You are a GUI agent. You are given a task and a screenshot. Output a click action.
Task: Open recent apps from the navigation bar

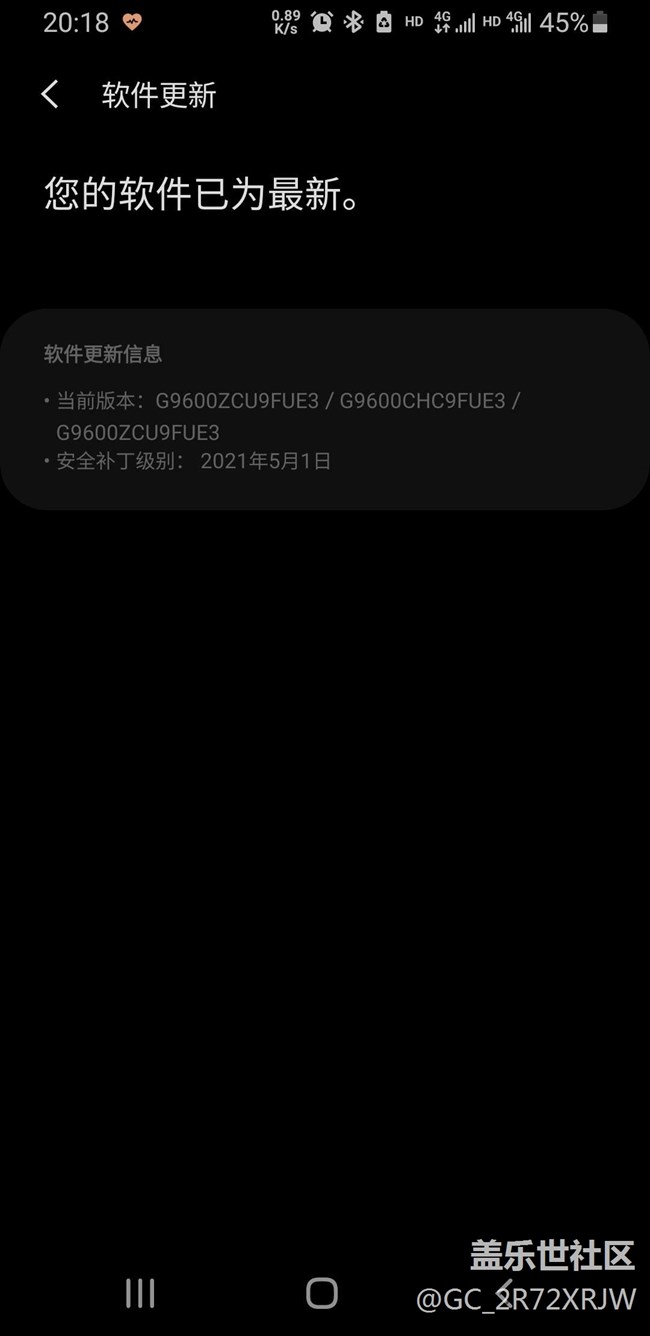coord(140,1293)
